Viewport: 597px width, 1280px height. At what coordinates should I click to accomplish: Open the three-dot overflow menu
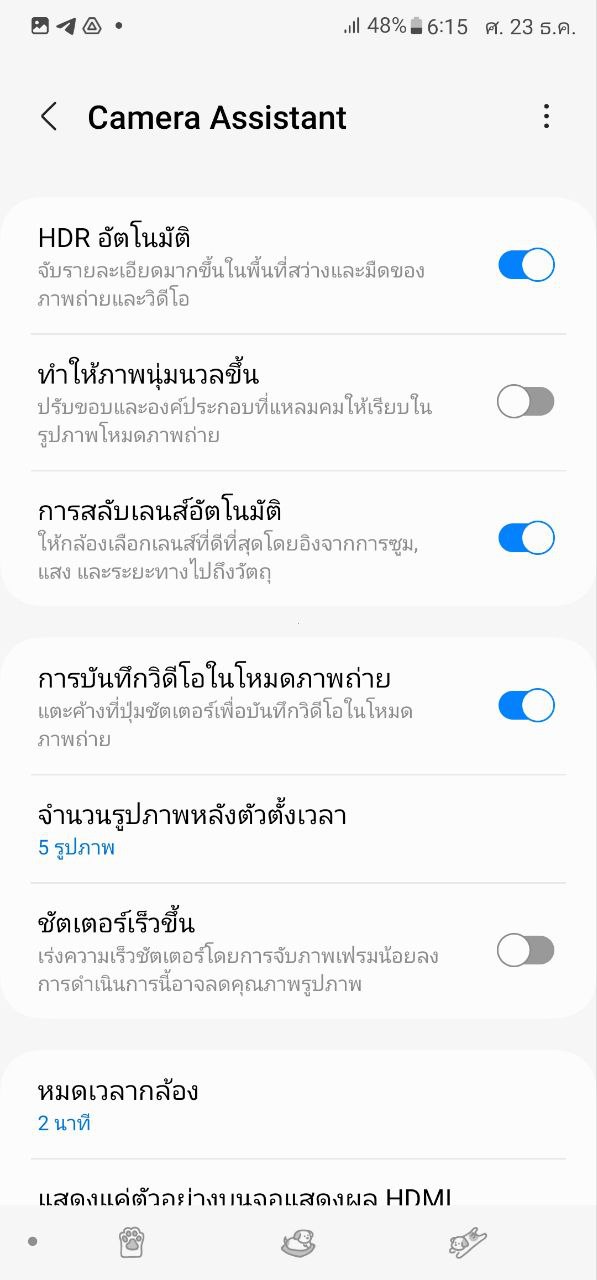pyautogui.click(x=546, y=117)
